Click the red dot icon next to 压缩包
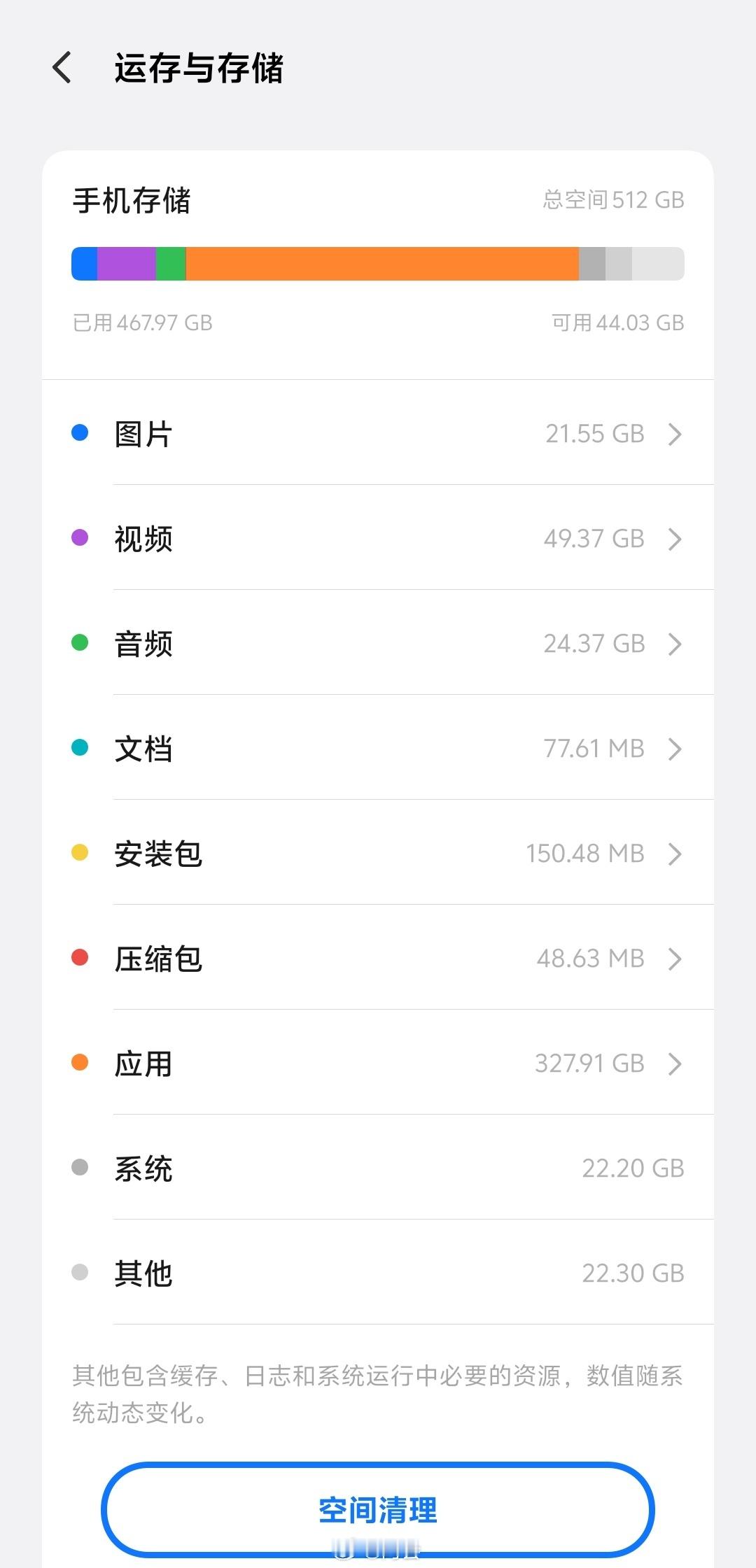 point(80,958)
